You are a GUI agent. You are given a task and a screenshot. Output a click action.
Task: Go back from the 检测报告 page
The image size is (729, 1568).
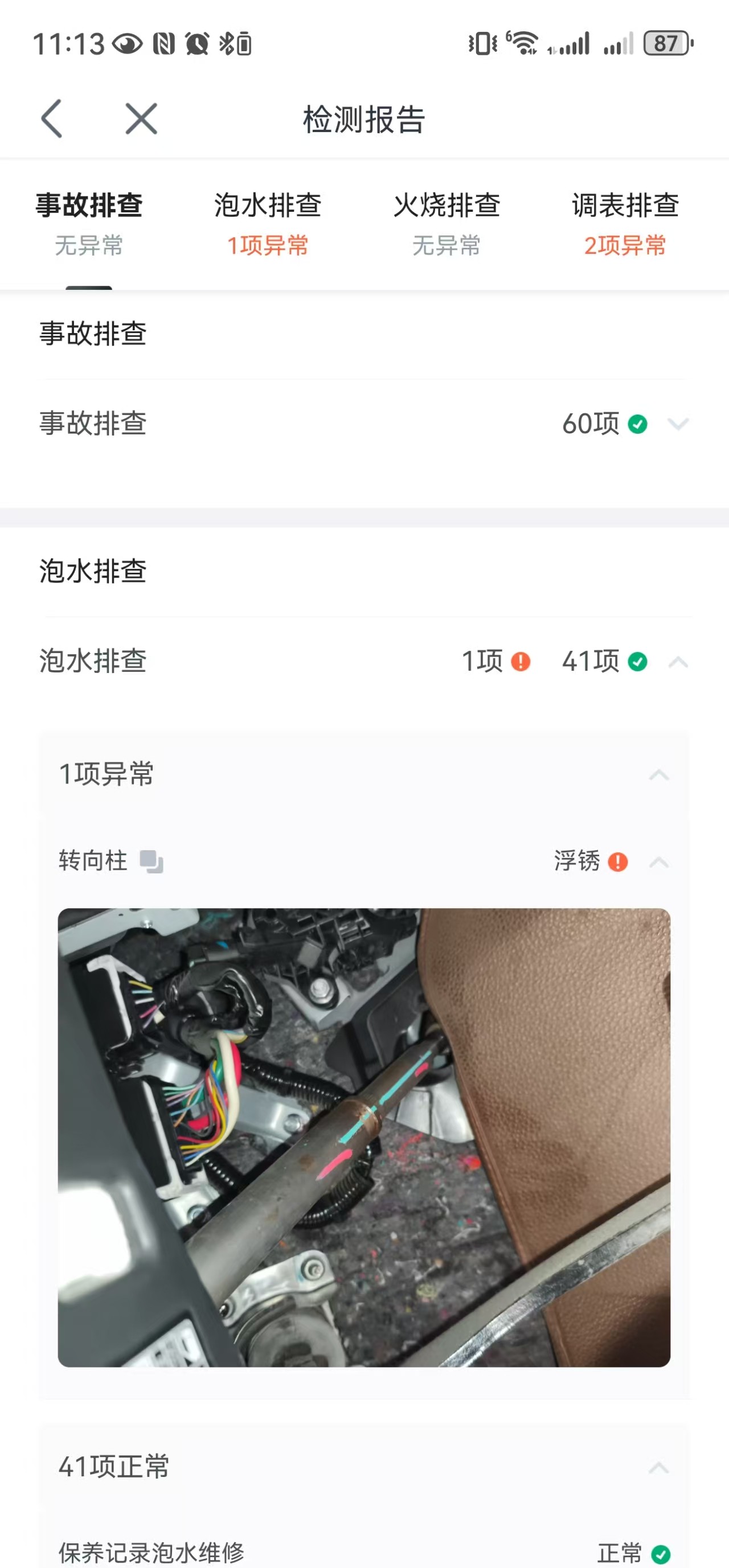[52, 118]
